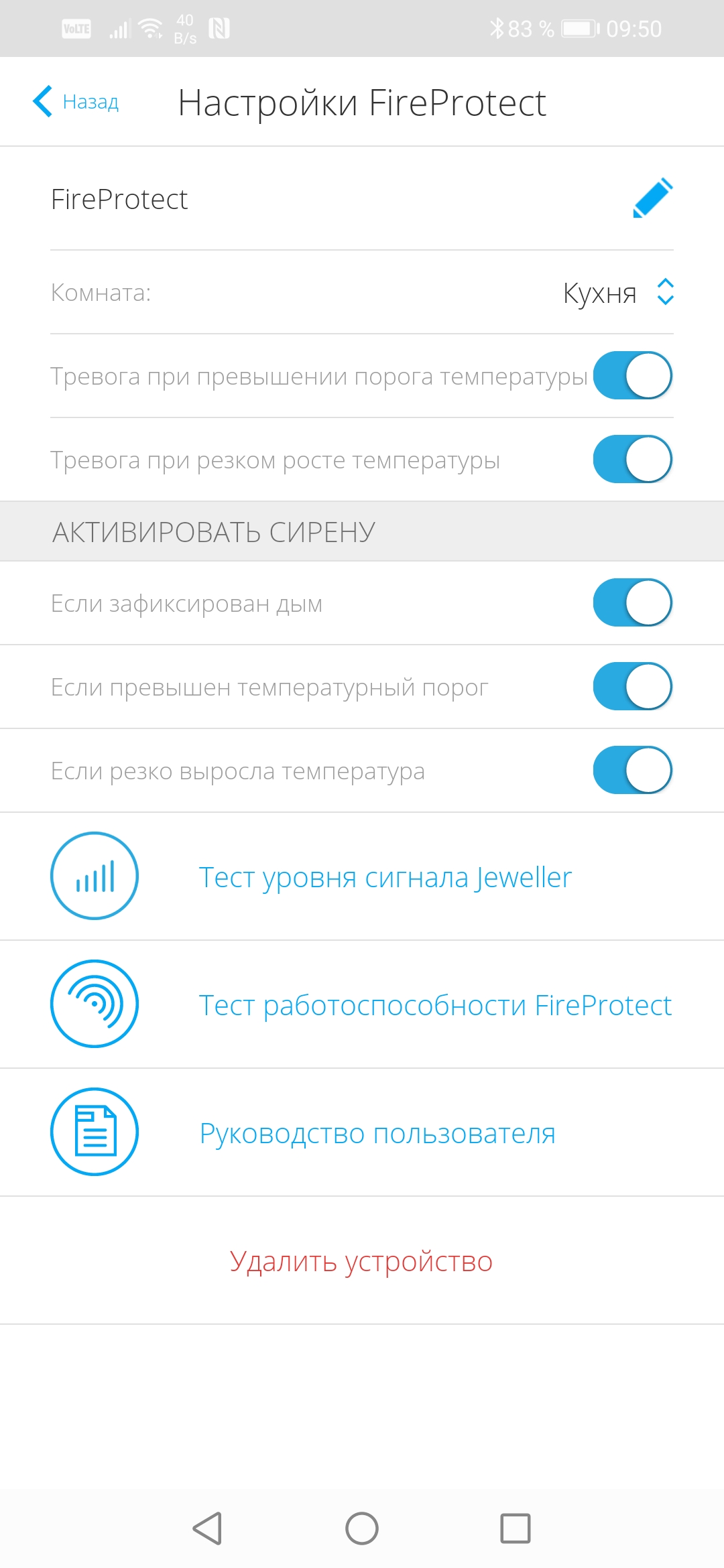Toggle Тревога при резком росте температуры

coord(632,460)
